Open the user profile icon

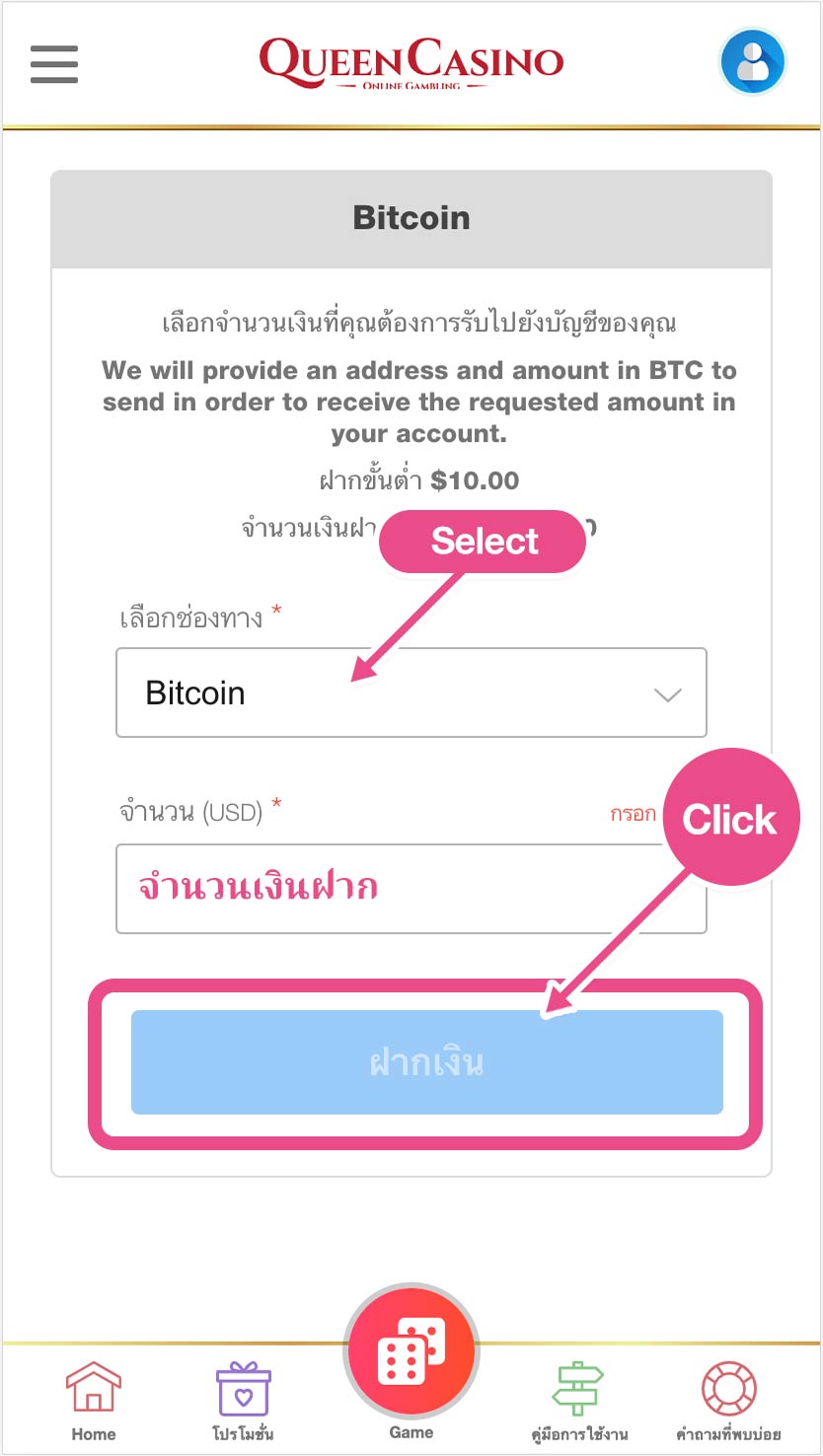(x=753, y=61)
